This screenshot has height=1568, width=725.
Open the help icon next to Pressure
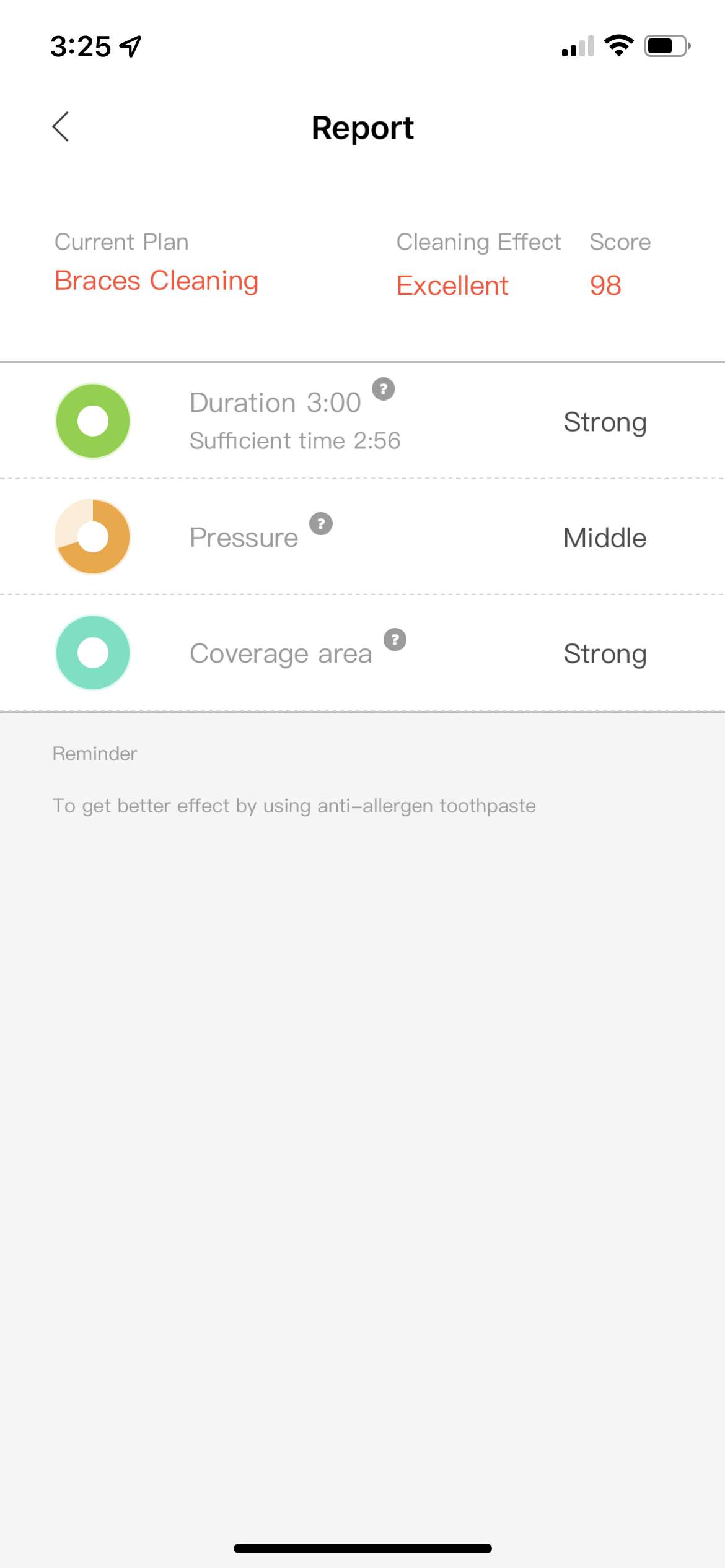[x=321, y=524]
